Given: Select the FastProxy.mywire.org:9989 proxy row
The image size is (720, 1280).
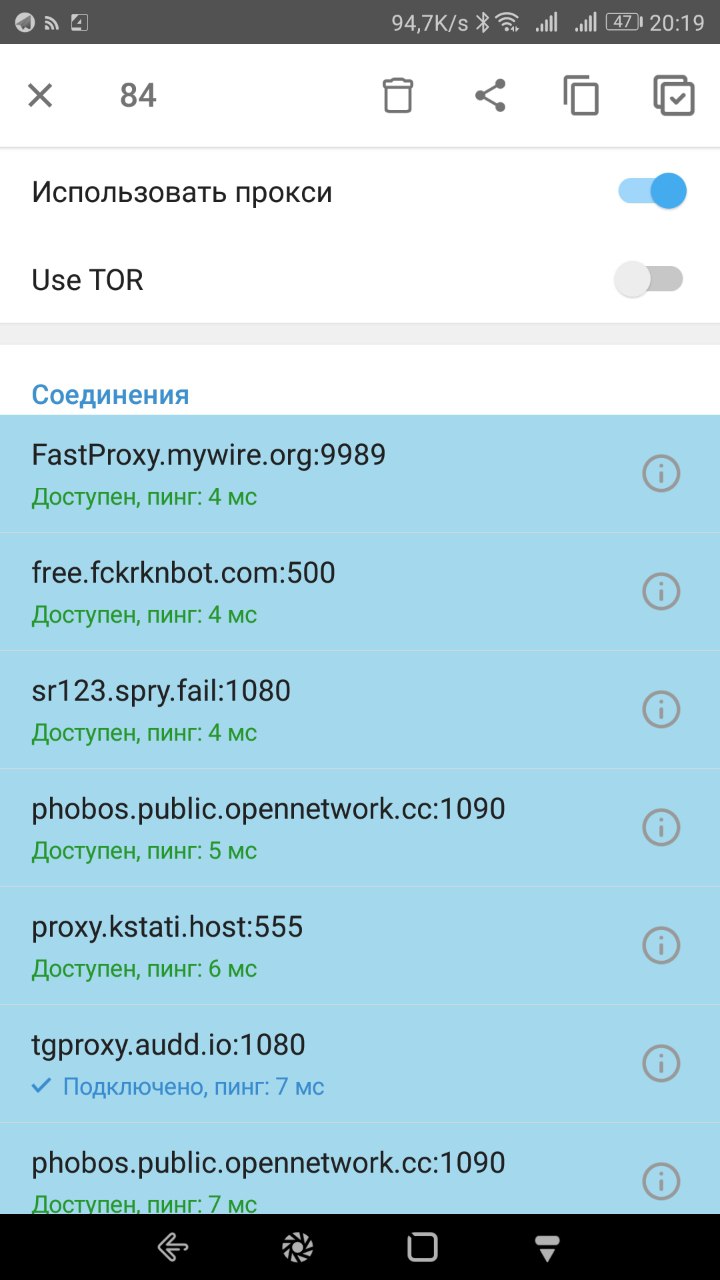Looking at the screenshot, I should [360, 474].
